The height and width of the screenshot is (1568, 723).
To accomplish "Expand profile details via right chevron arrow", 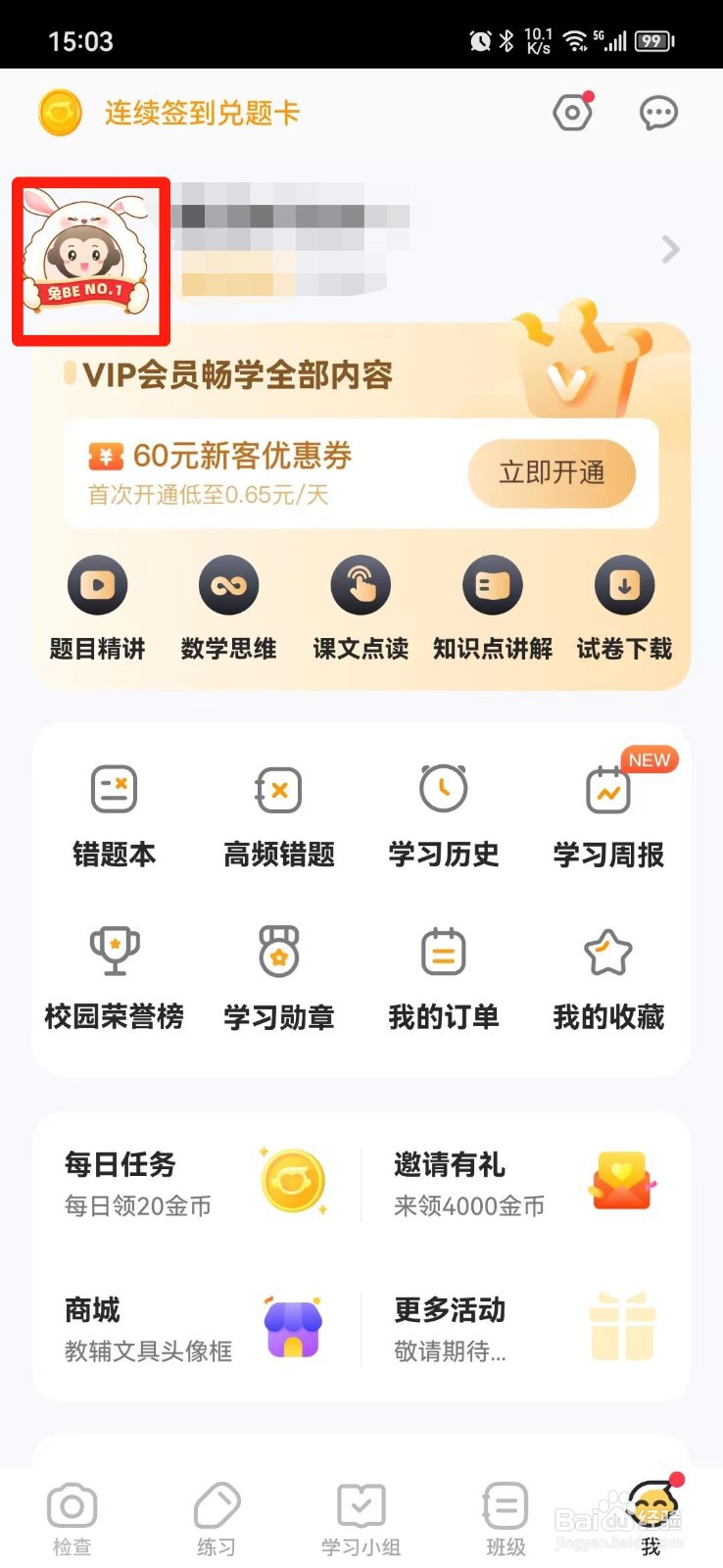I will tap(669, 250).
